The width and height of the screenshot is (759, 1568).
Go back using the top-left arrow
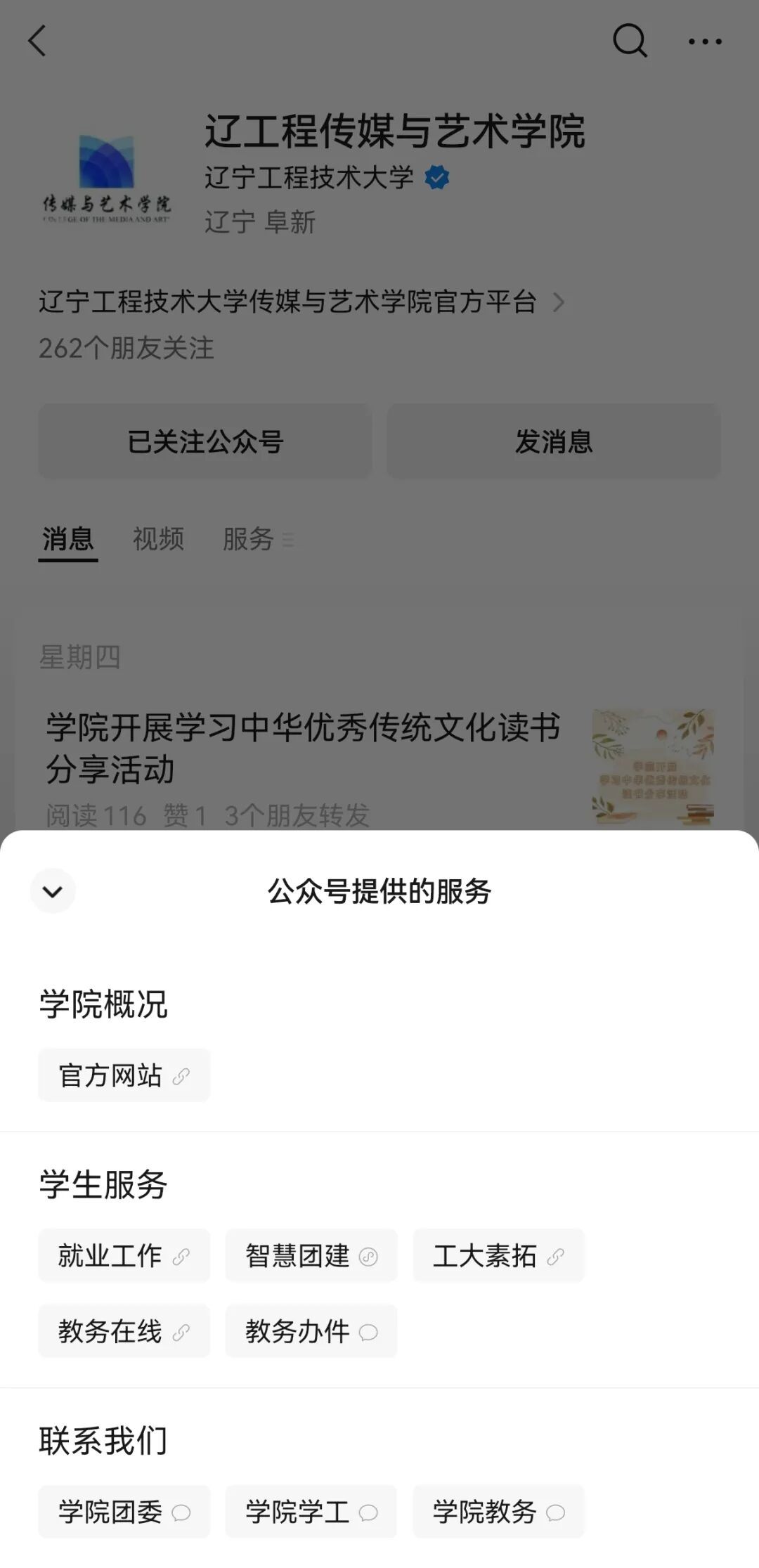coord(37,41)
